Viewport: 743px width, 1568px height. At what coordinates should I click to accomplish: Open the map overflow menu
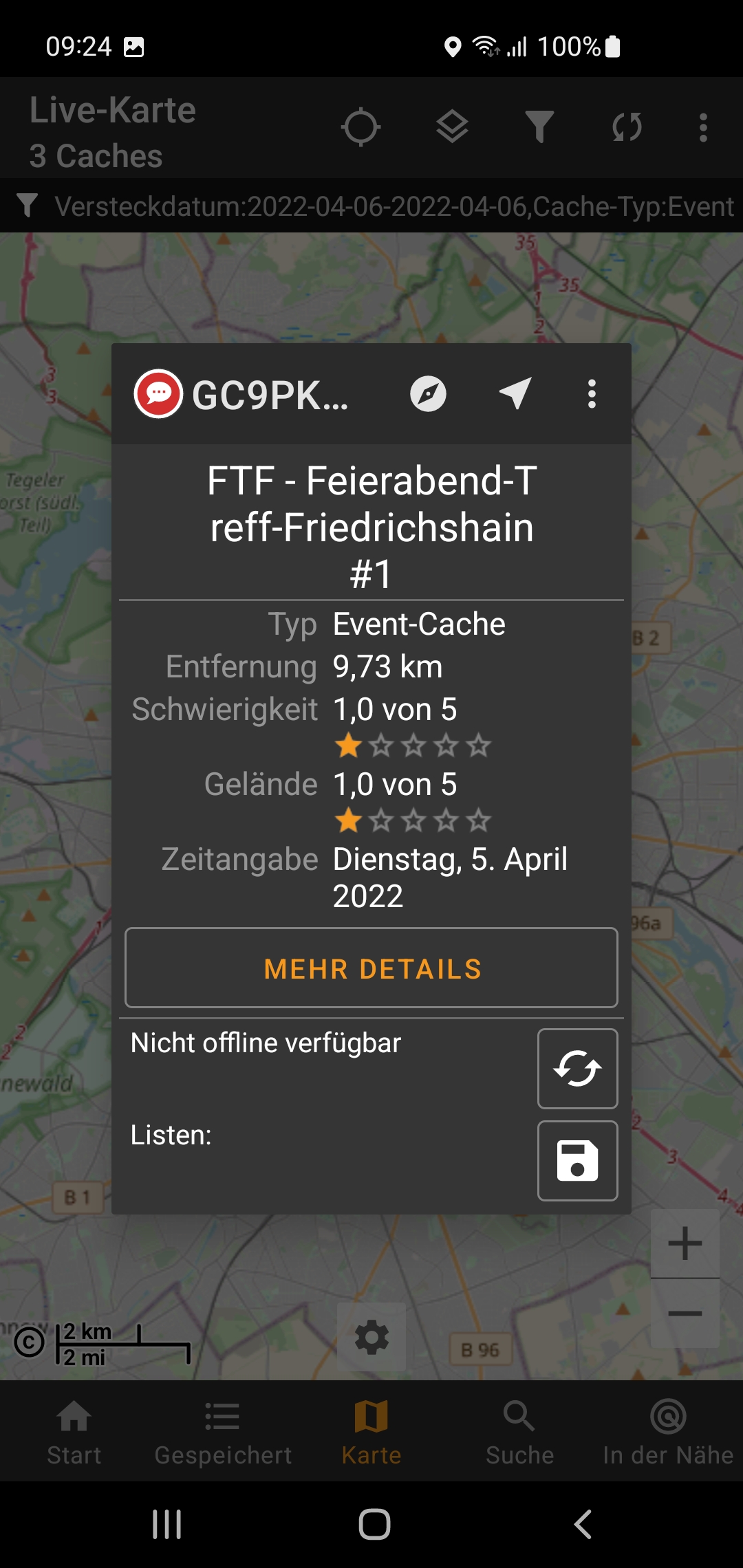(x=702, y=127)
